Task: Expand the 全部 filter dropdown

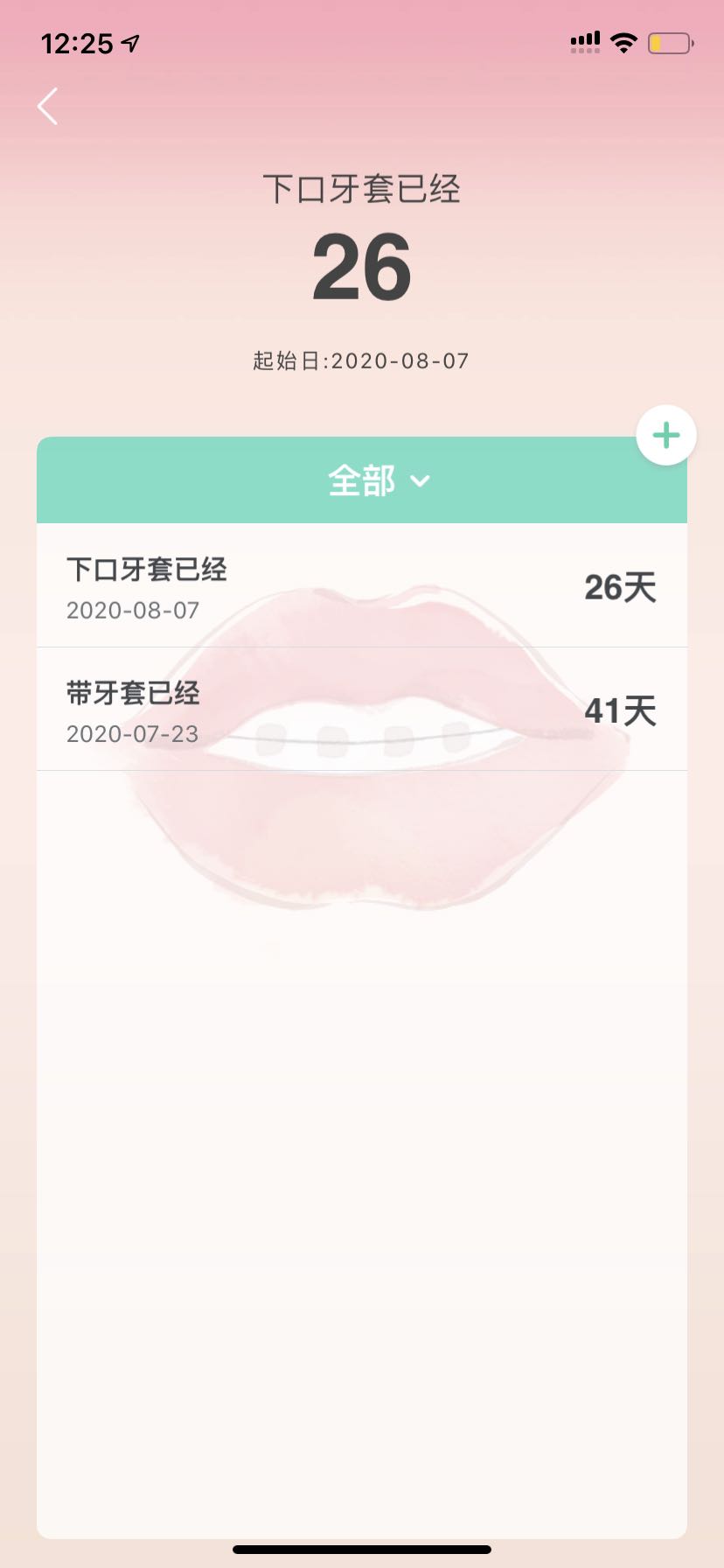Action: (x=379, y=480)
